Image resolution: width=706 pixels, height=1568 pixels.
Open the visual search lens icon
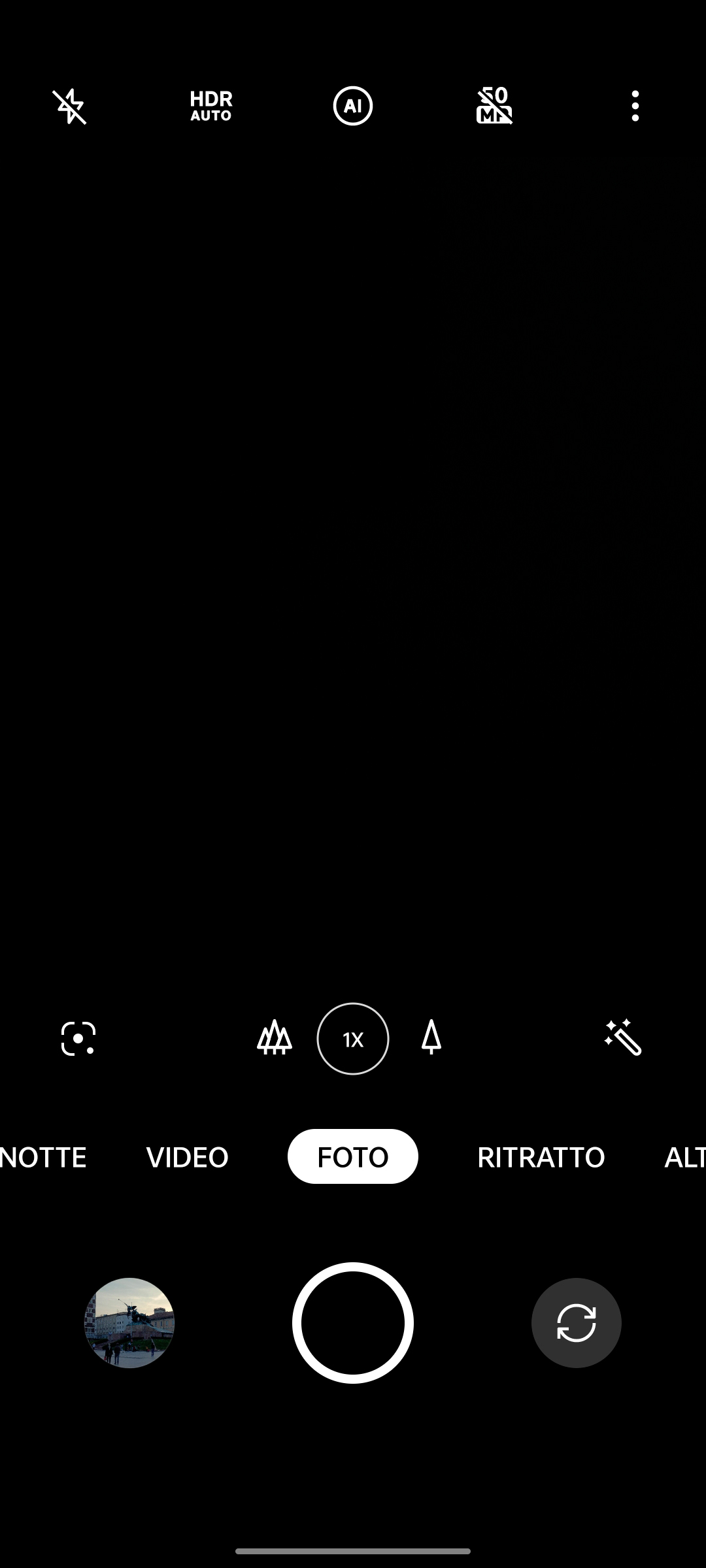(78, 1039)
